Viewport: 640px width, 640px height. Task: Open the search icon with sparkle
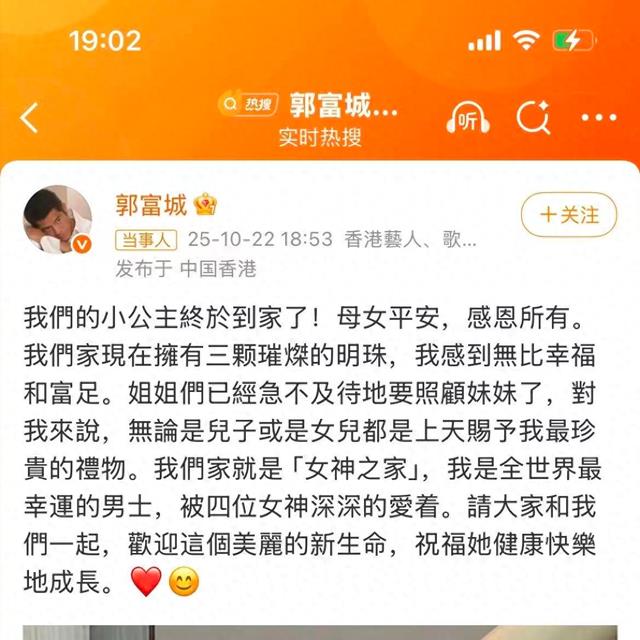tap(531, 119)
